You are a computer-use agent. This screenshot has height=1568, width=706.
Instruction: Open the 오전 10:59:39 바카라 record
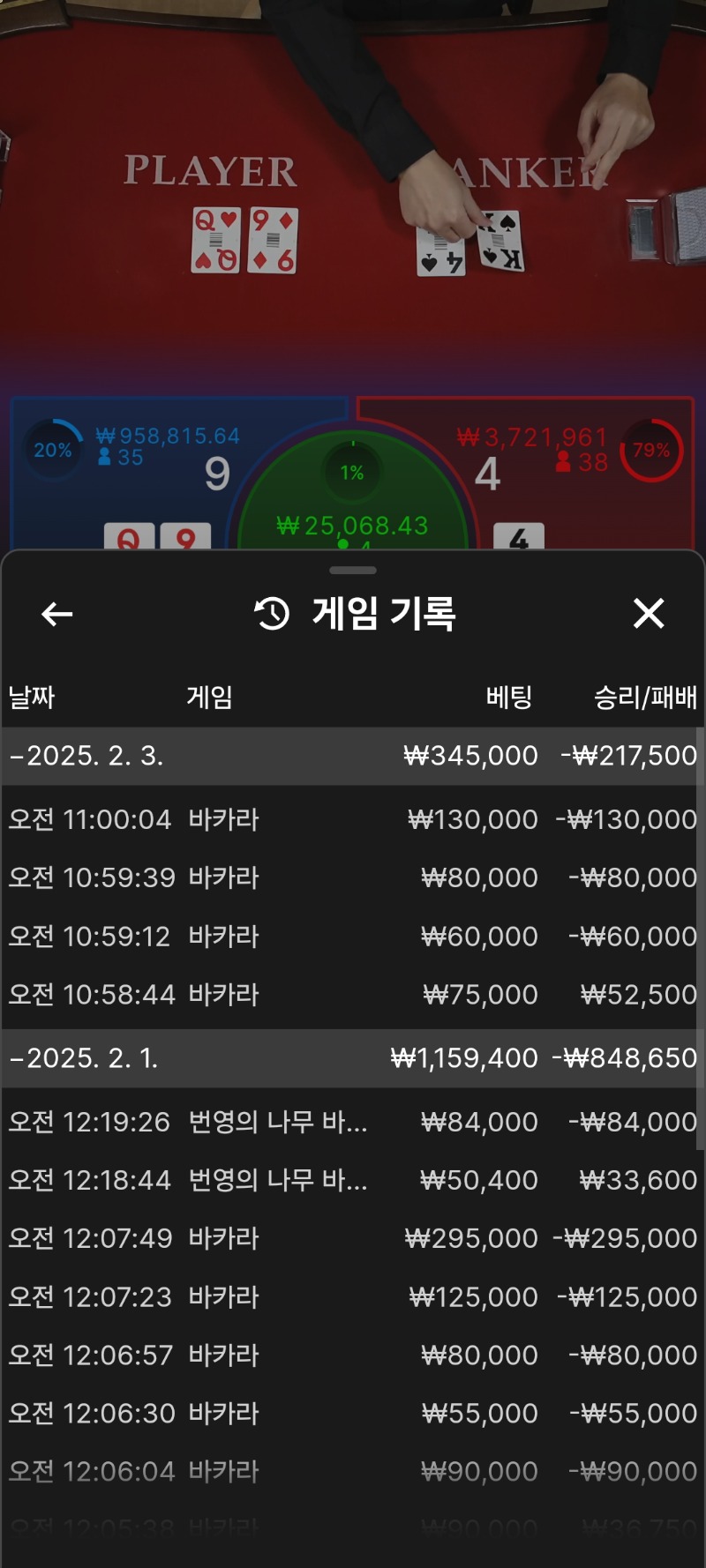(x=351, y=877)
